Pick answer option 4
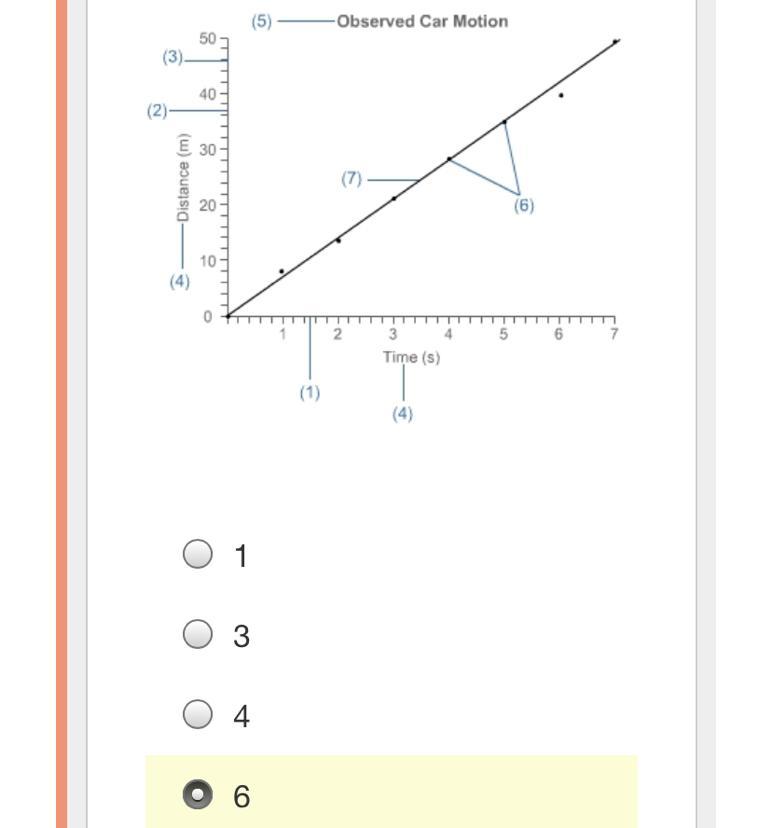The height and width of the screenshot is (828, 772). 198,714
